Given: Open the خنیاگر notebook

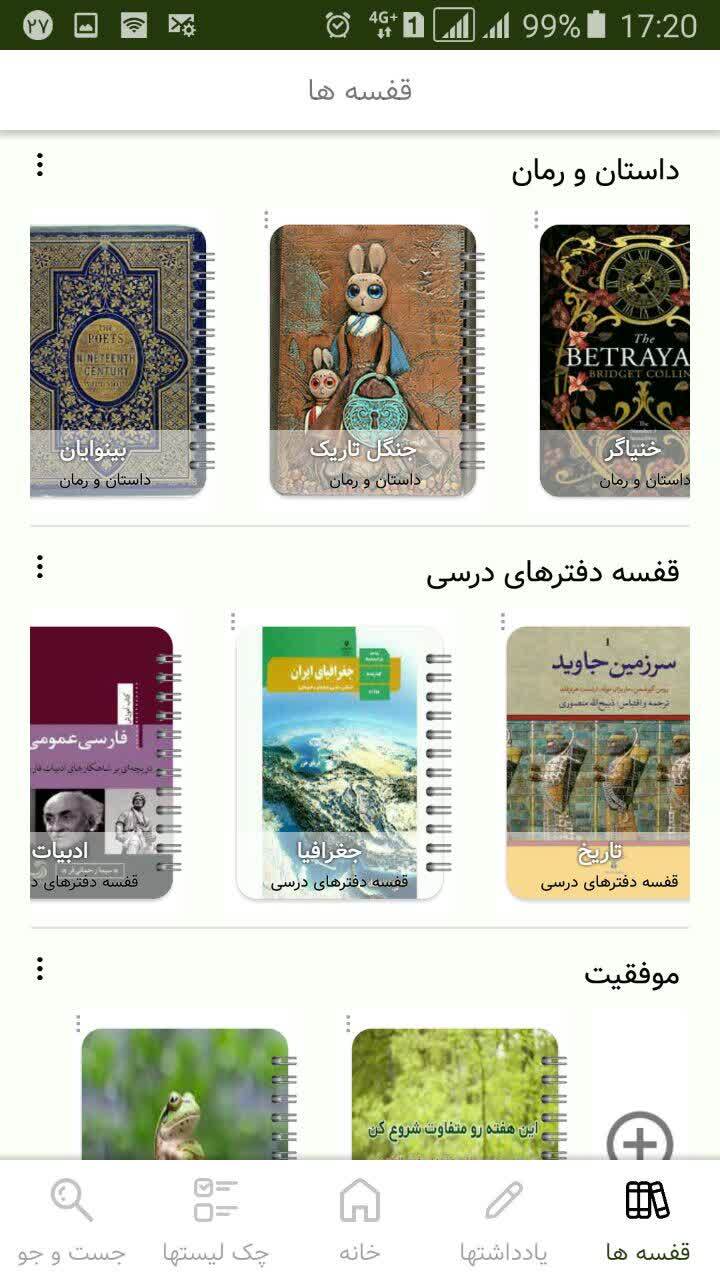Looking at the screenshot, I should (614, 360).
